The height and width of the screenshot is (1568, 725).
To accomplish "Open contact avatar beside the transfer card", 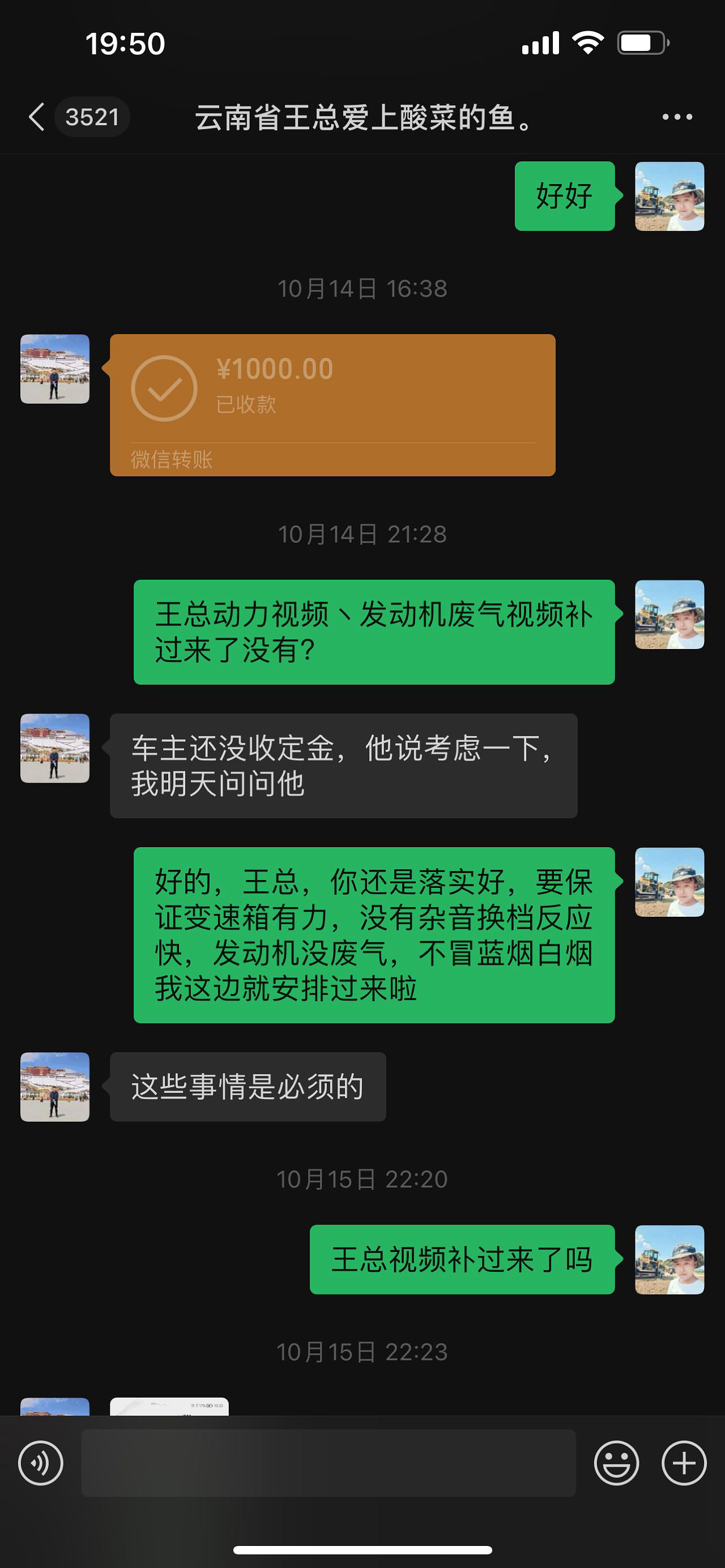I will [55, 369].
